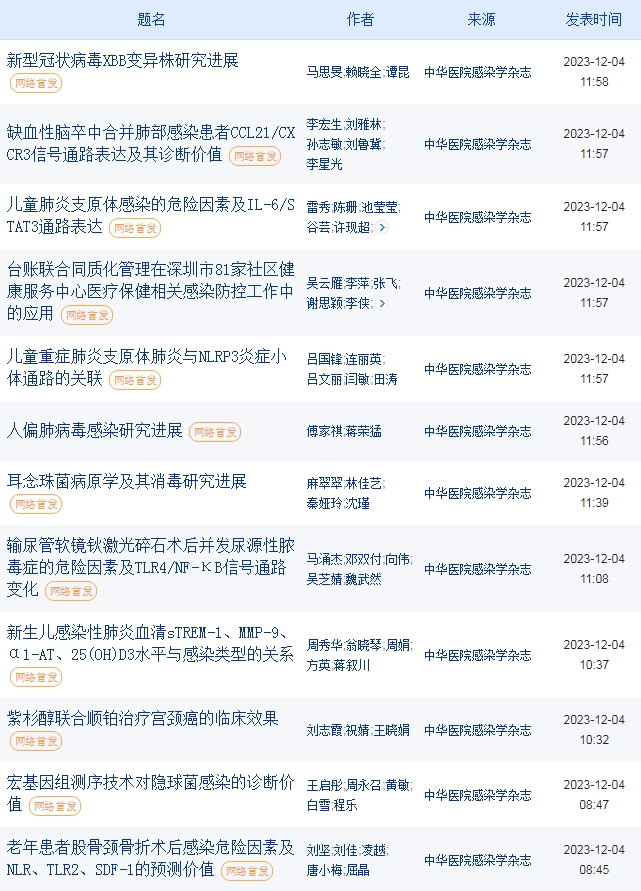Open the article 紫杉醇联合顺铂治疗宫颈癌的临床效果
Screen dimensions: 641x891
tap(143, 719)
